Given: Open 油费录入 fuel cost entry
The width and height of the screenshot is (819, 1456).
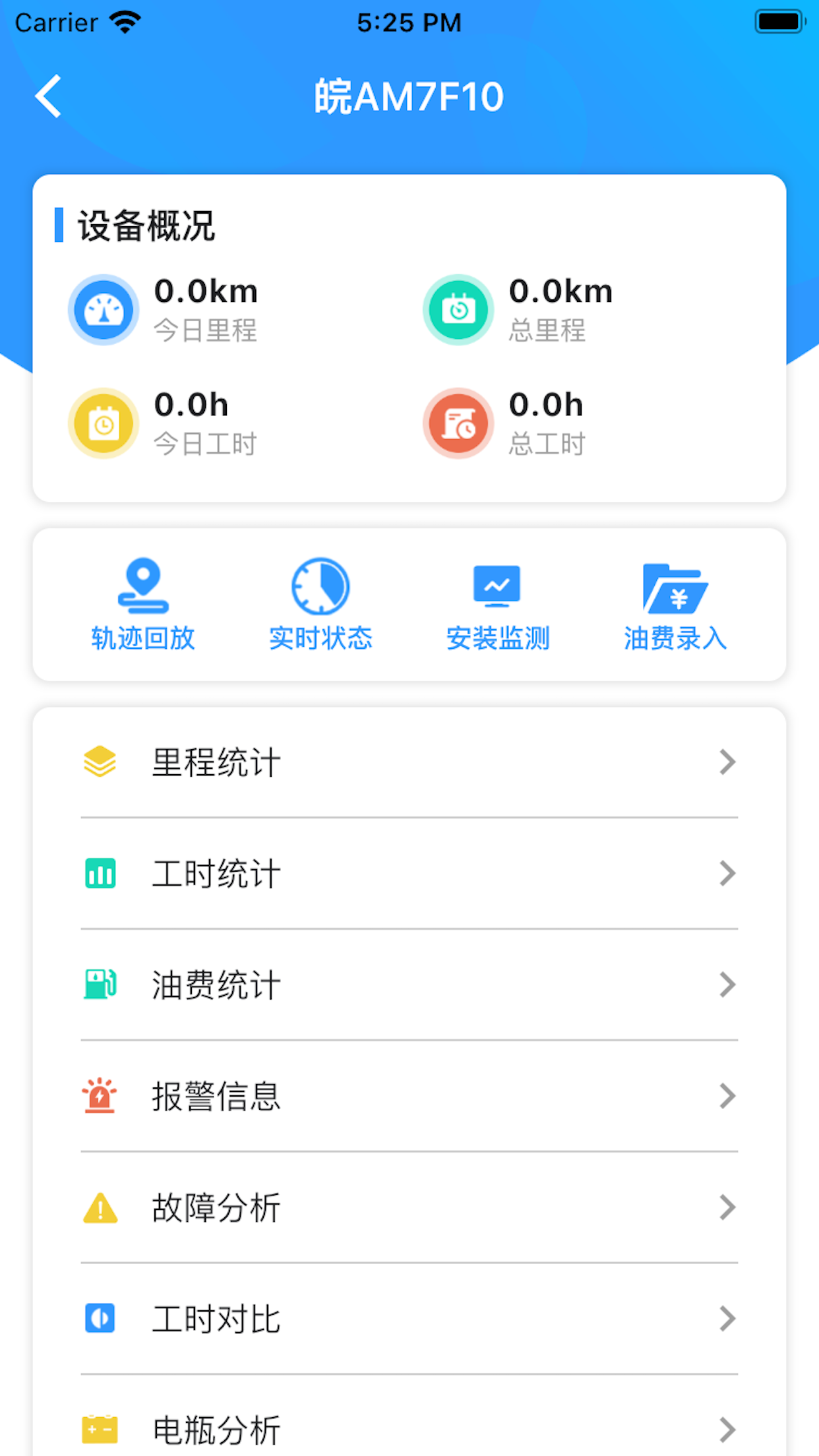Looking at the screenshot, I should pos(675,604).
